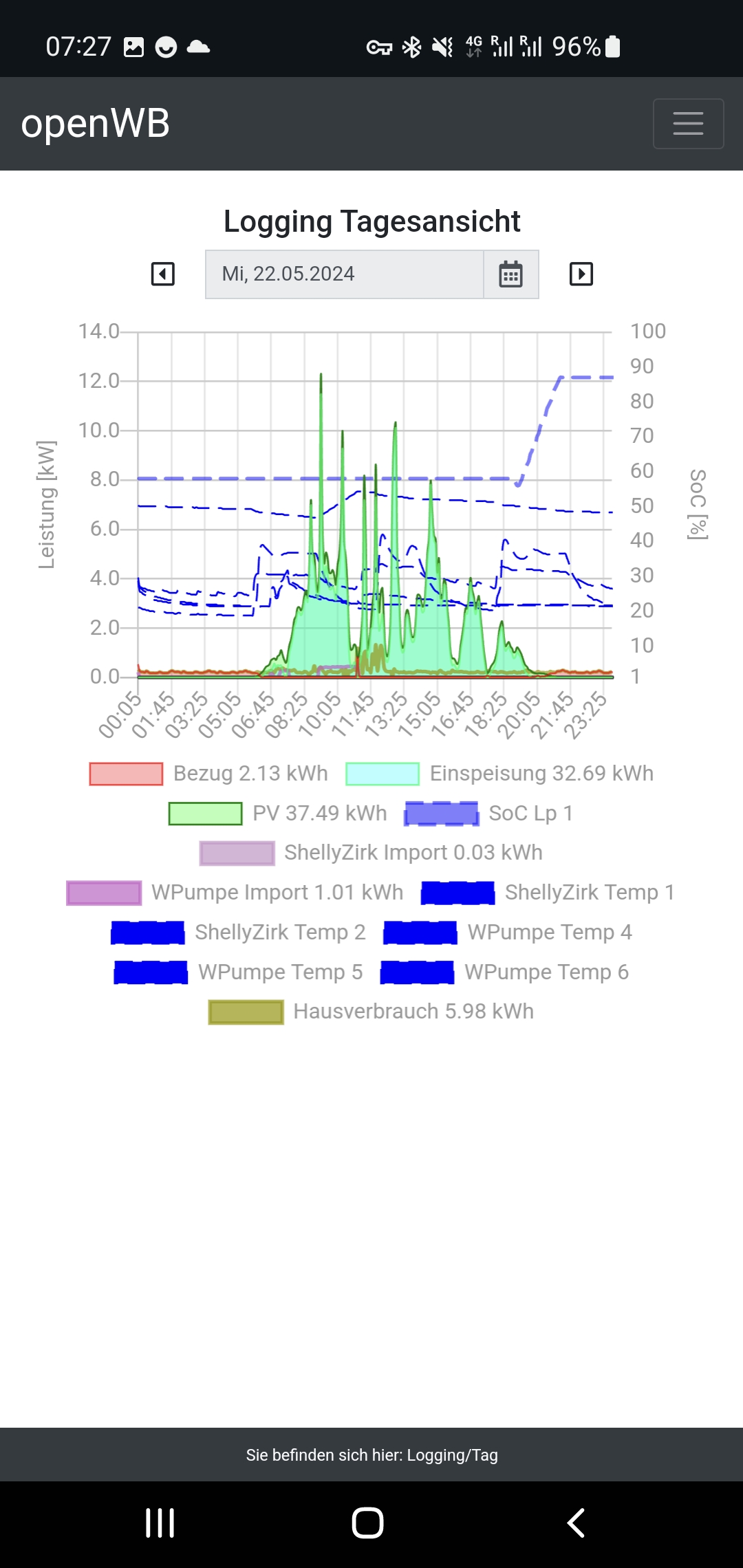Open the openWB home title link

click(x=96, y=124)
